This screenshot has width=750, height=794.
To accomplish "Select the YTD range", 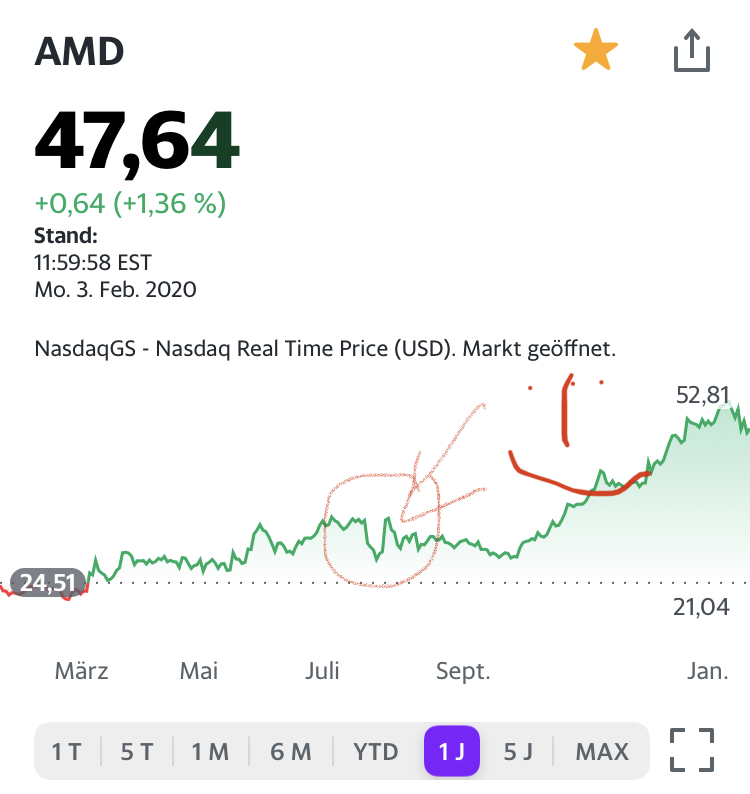I will (376, 751).
